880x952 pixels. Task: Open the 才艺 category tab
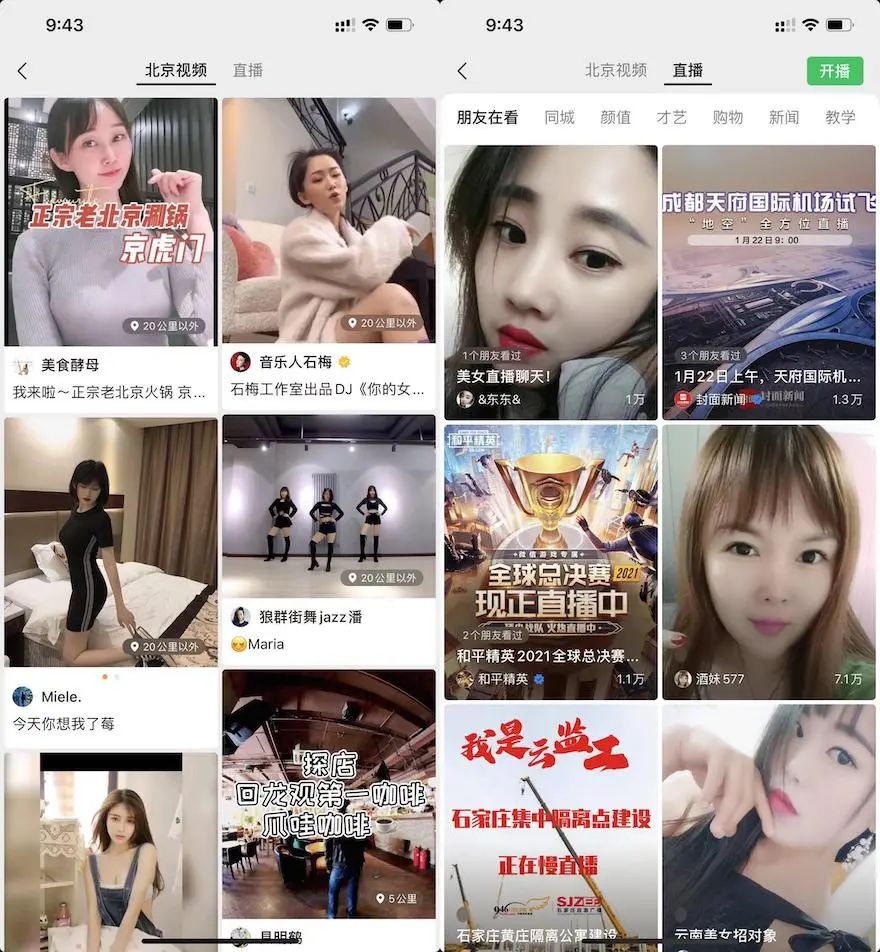[x=671, y=117]
